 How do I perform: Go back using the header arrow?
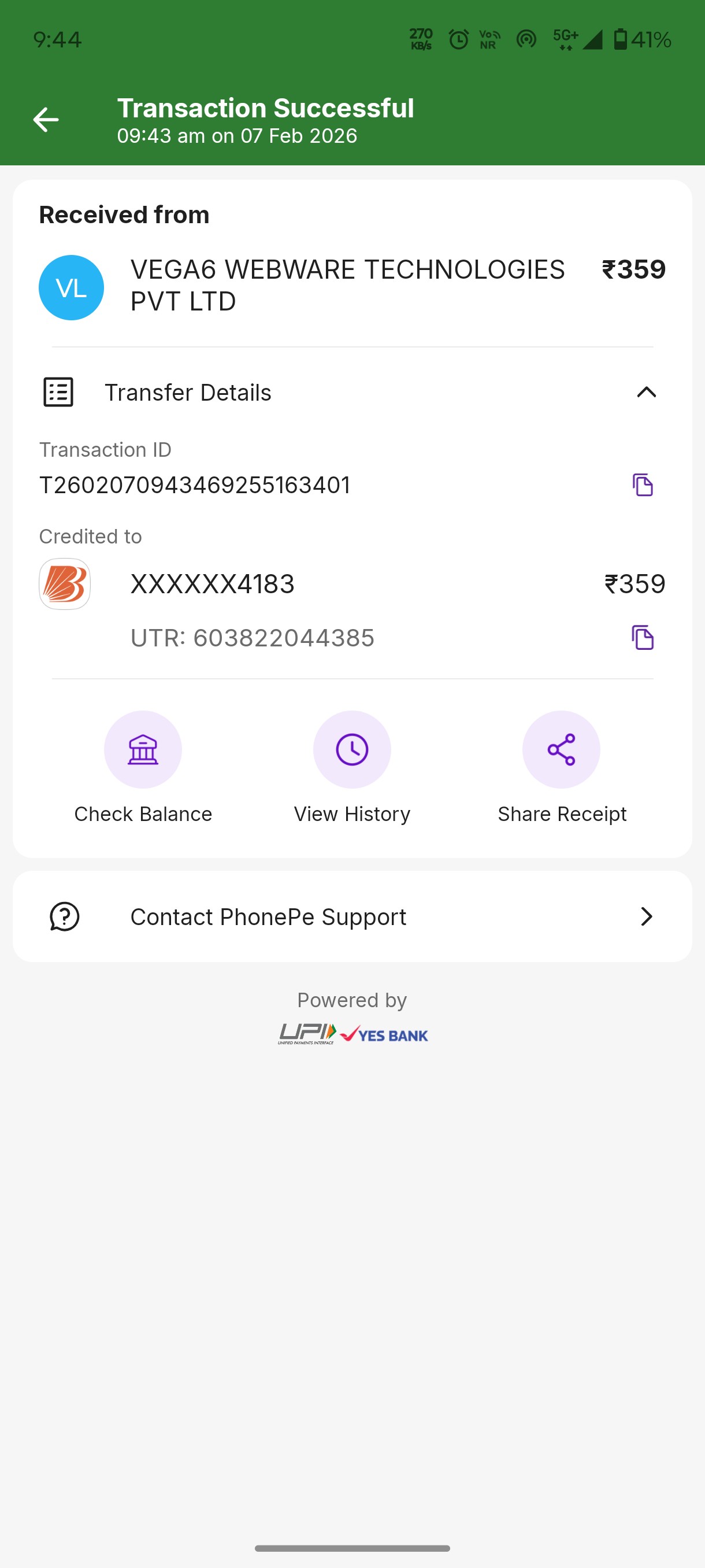pos(46,120)
